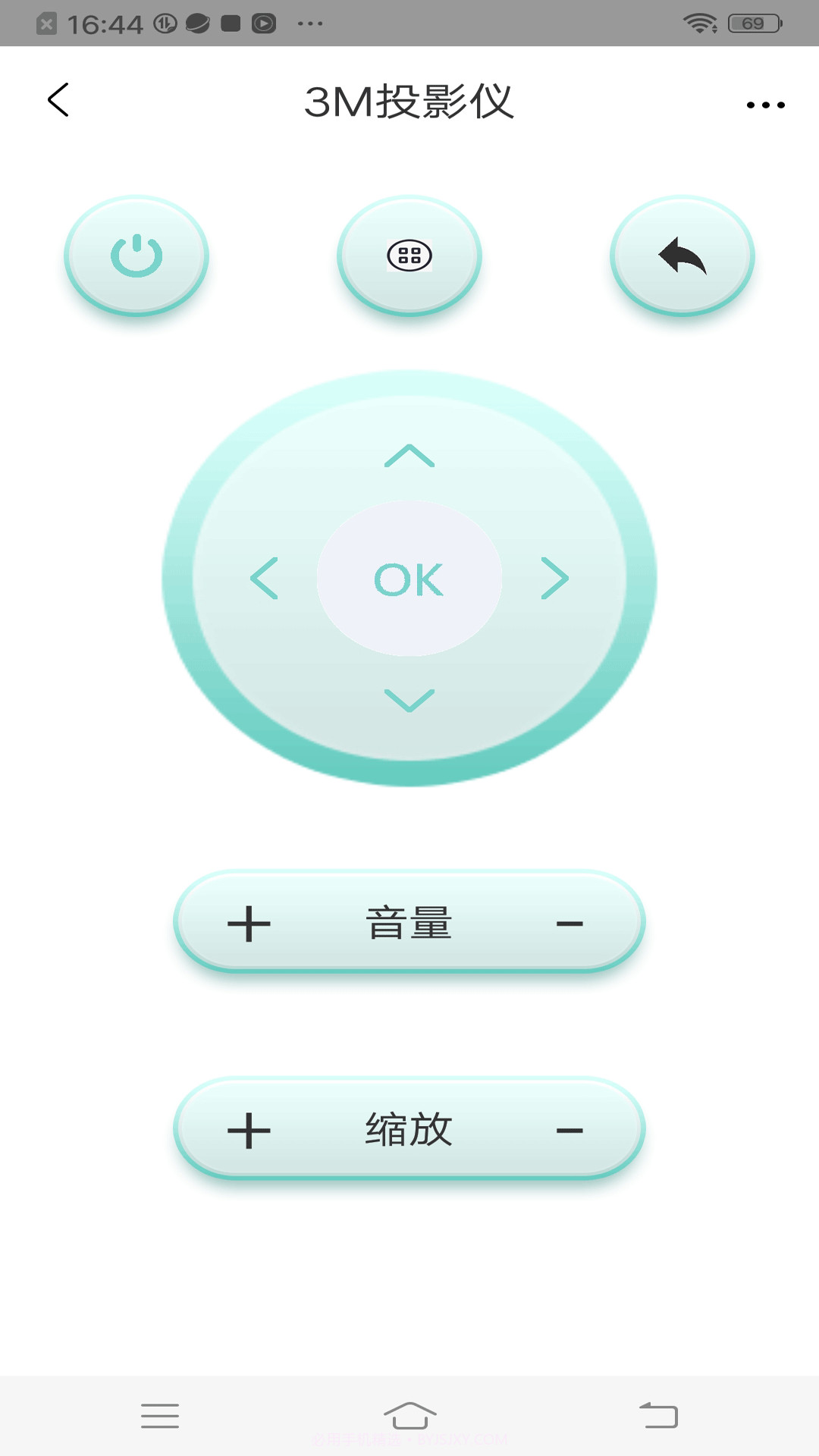This screenshot has height=1456, width=819.
Task: Tap the back chevron in the title bar
Action: [x=58, y=101]
